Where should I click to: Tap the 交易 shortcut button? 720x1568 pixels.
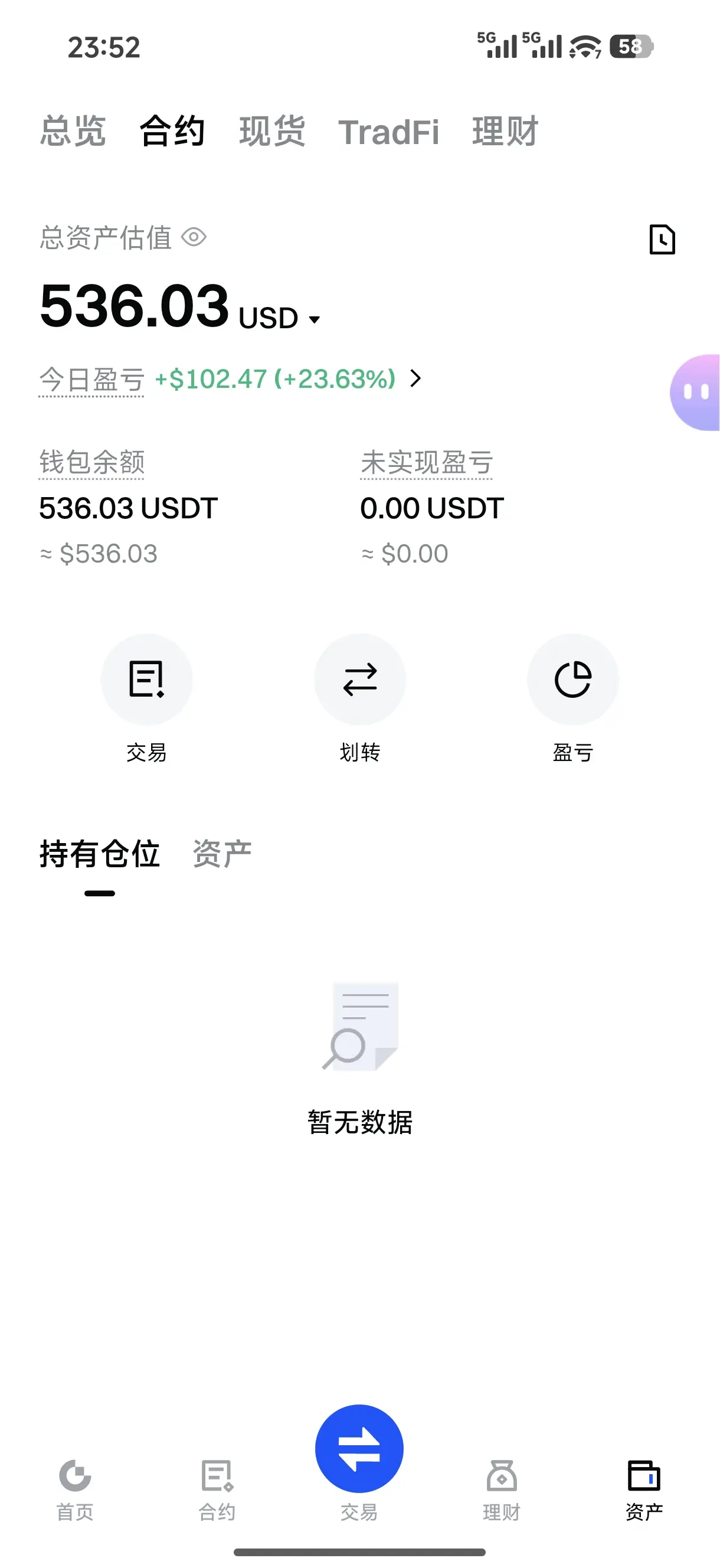click(147, 680)
